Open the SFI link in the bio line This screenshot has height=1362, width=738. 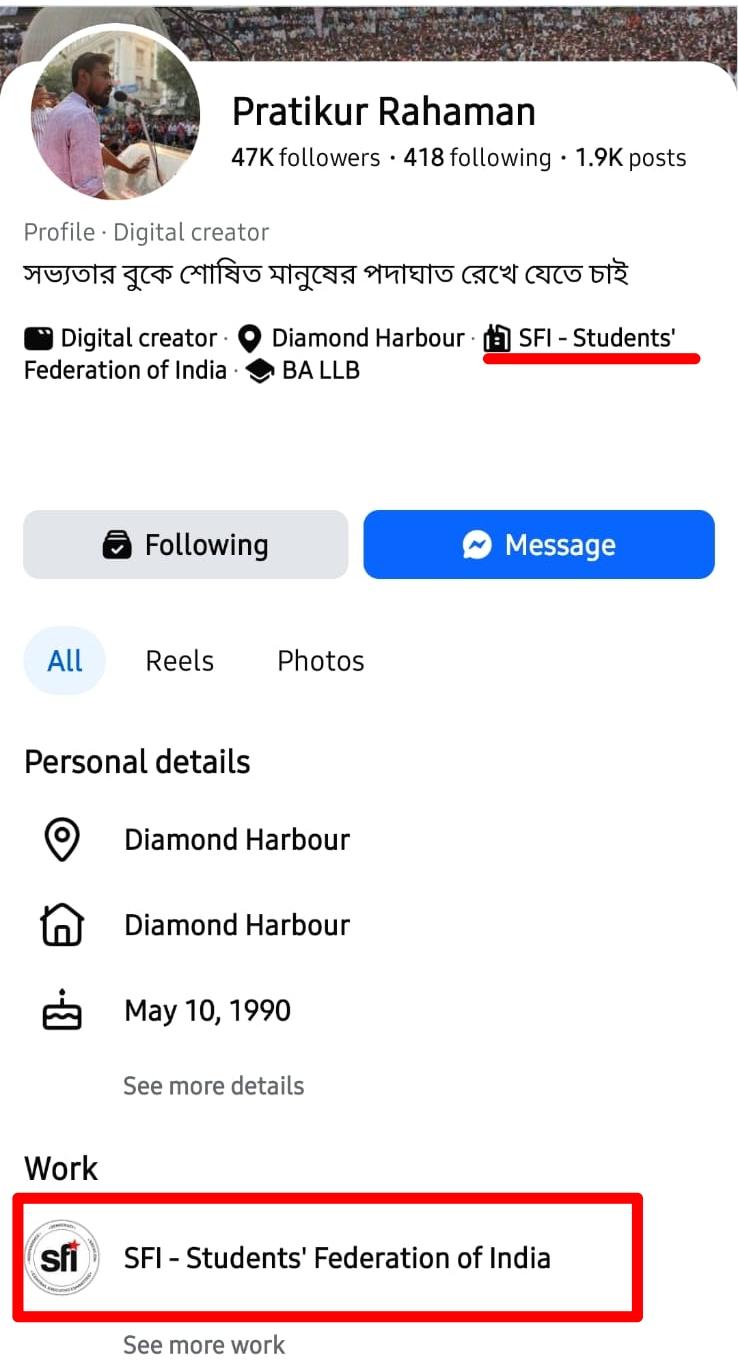[596, 339]
